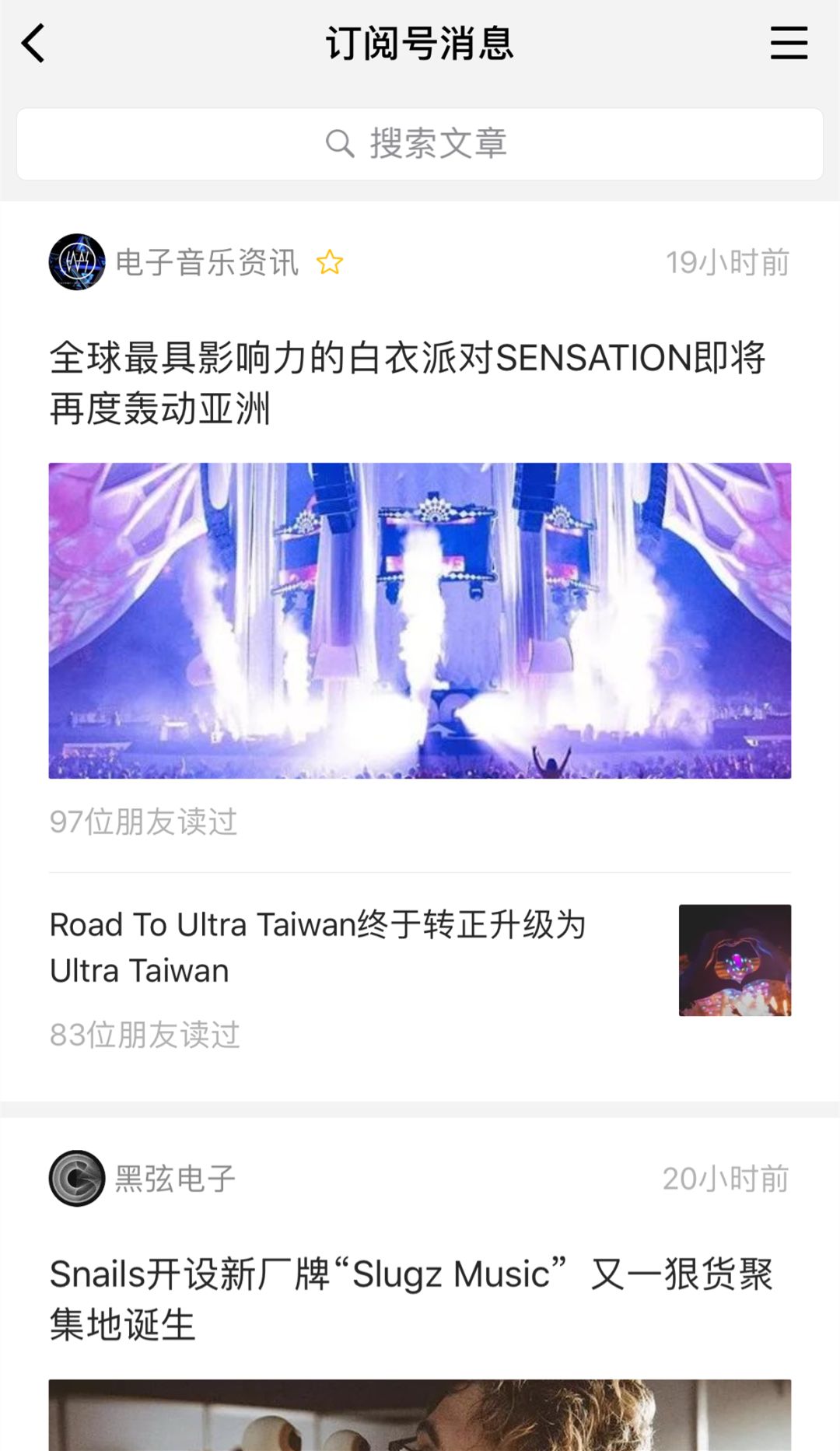The width and height of the screenshot is (840, 1451).
Task: Open the Snails Slugz Music article
Action: pyautogui.click(x=411, y=1298)
